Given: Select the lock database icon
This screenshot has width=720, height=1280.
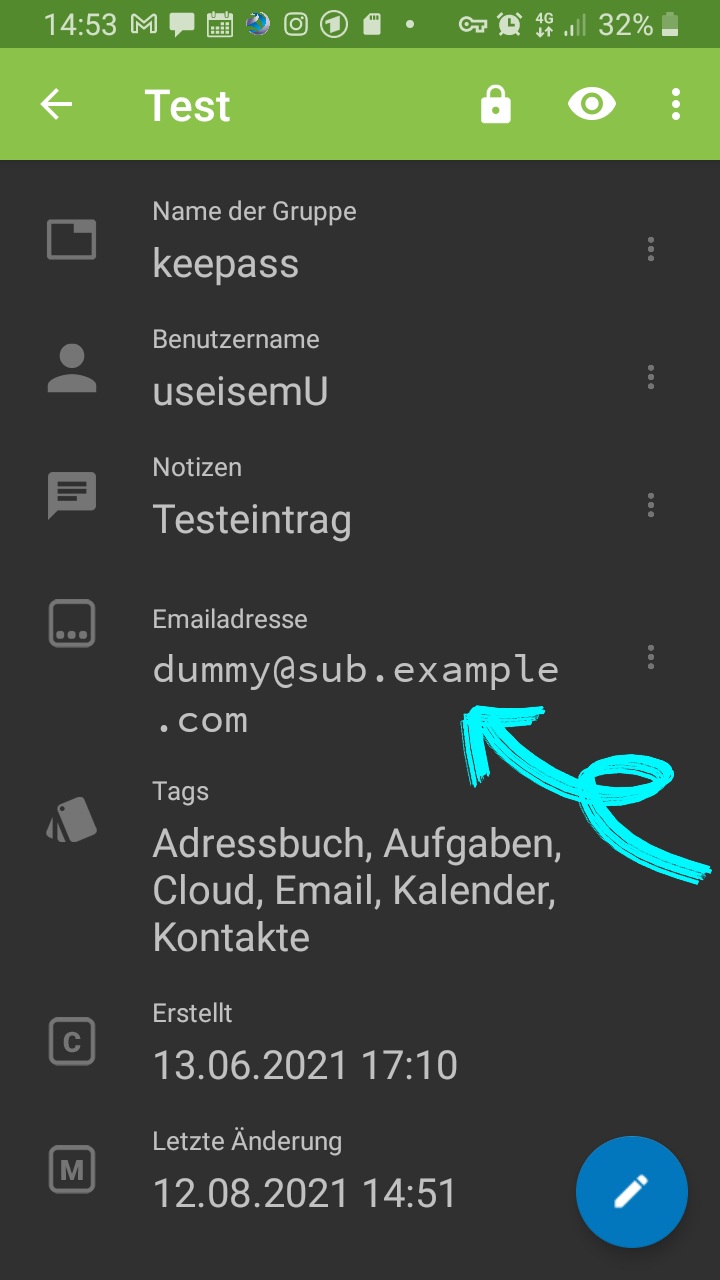Looking at the screenshot, I should coord(497,104).
